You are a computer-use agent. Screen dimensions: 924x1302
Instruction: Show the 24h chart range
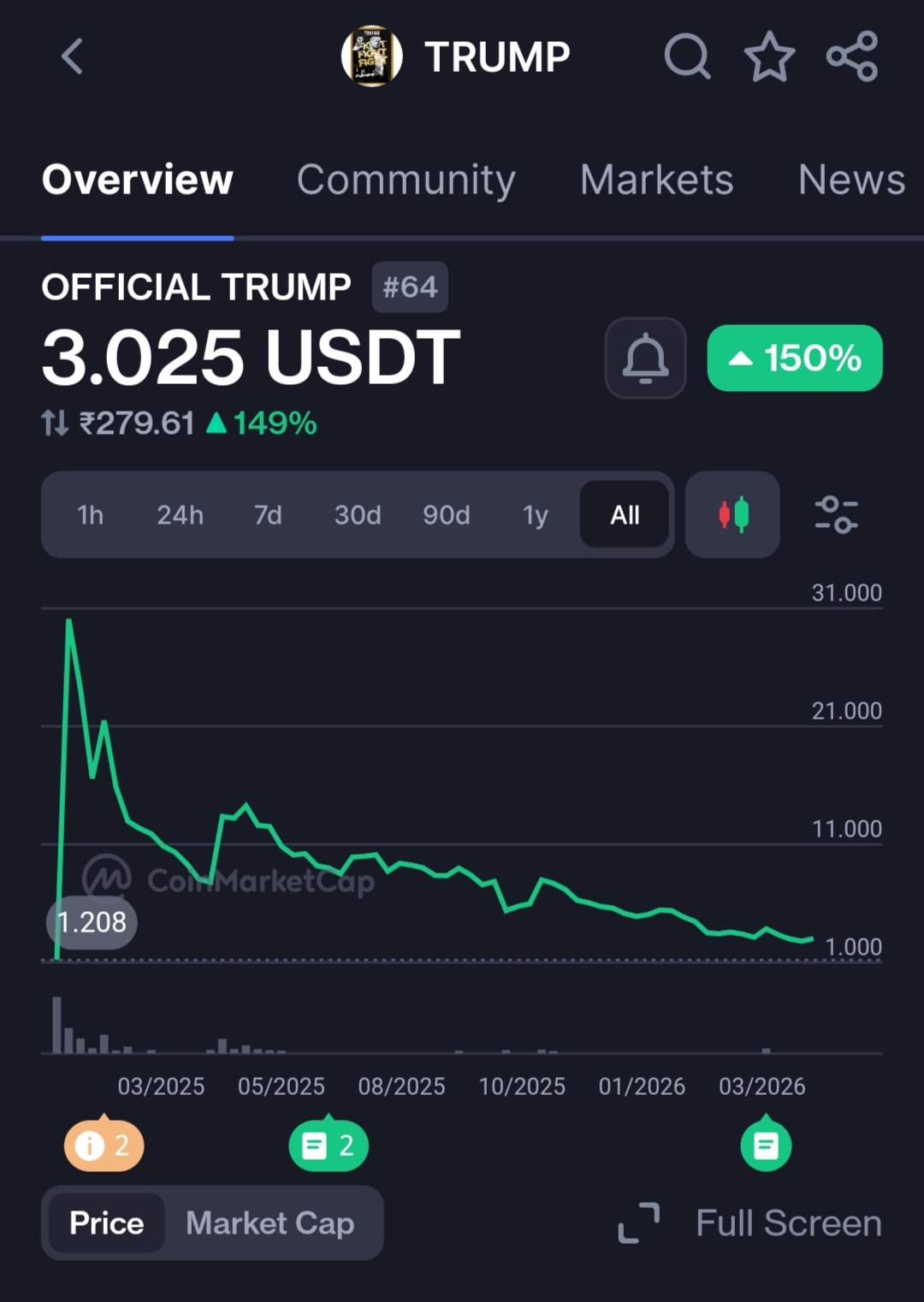pyautogui.click(x=180, y=515)
